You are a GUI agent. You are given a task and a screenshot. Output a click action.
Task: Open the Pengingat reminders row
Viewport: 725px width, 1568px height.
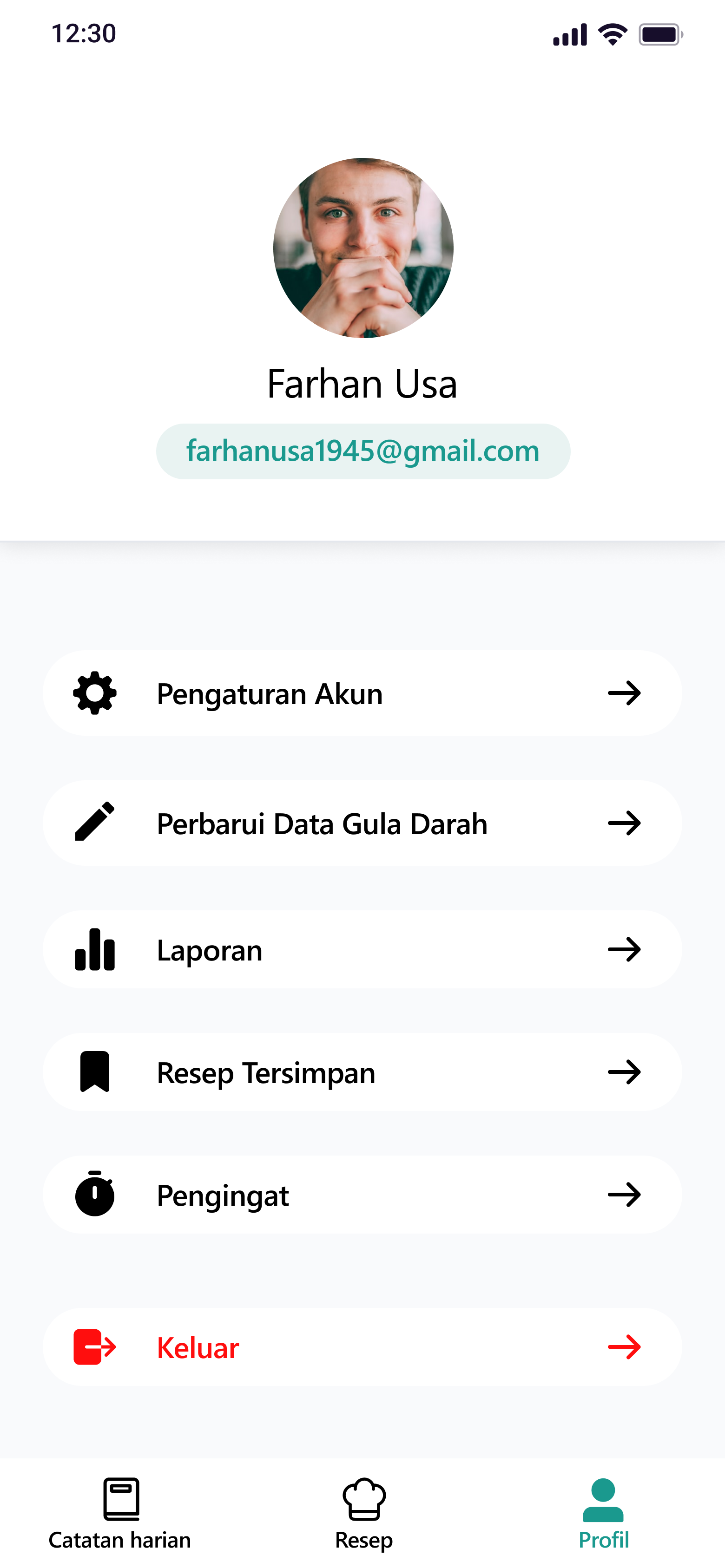pos(362,1195)
